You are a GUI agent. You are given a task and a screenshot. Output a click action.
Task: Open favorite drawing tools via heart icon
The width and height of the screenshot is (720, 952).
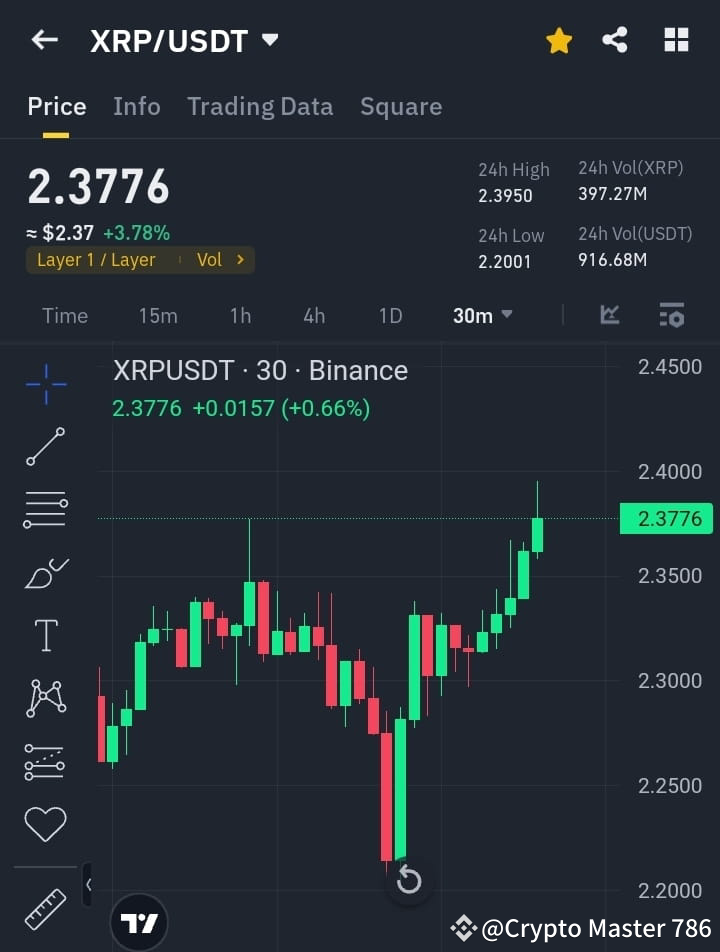click(x=44, y=823)
